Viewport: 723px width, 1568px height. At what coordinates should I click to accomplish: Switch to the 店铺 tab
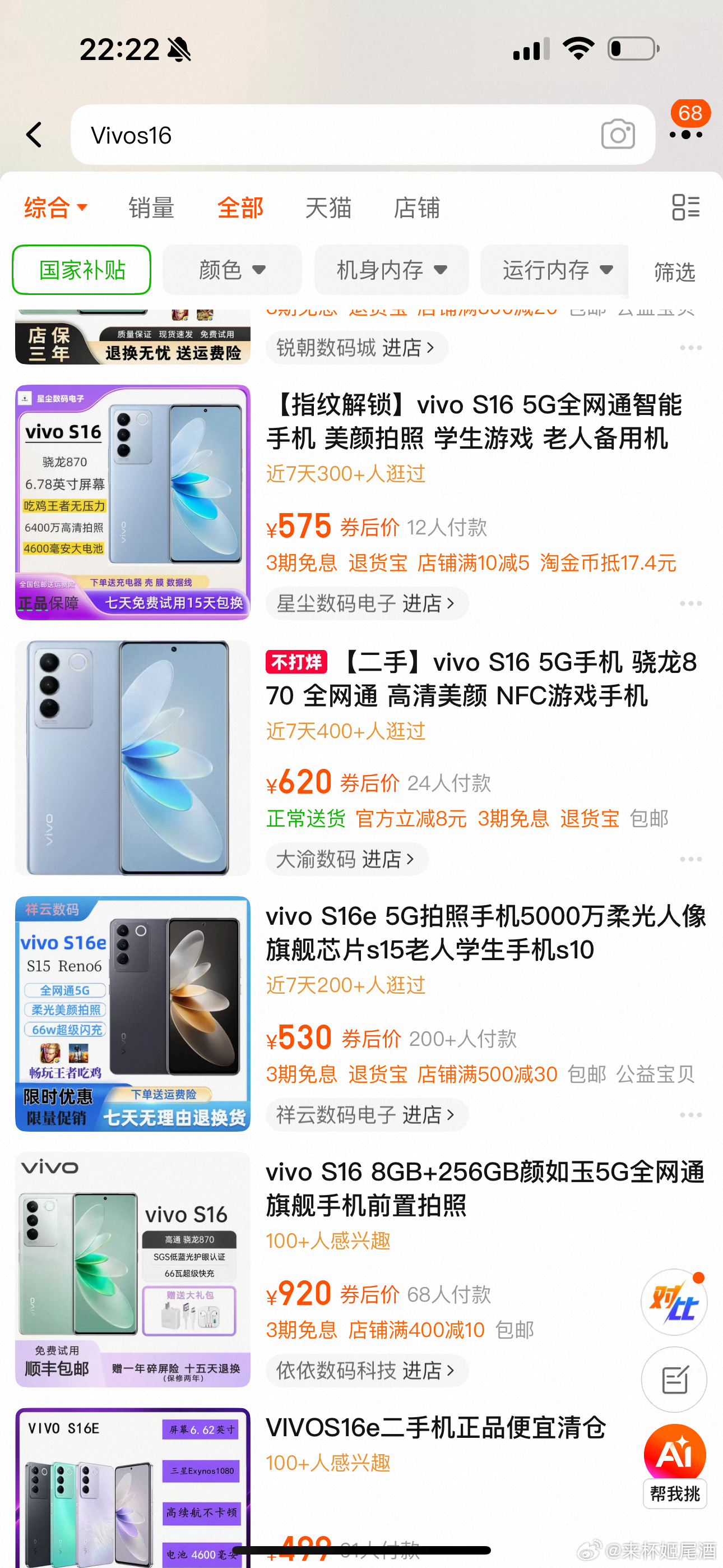(416, 207)
